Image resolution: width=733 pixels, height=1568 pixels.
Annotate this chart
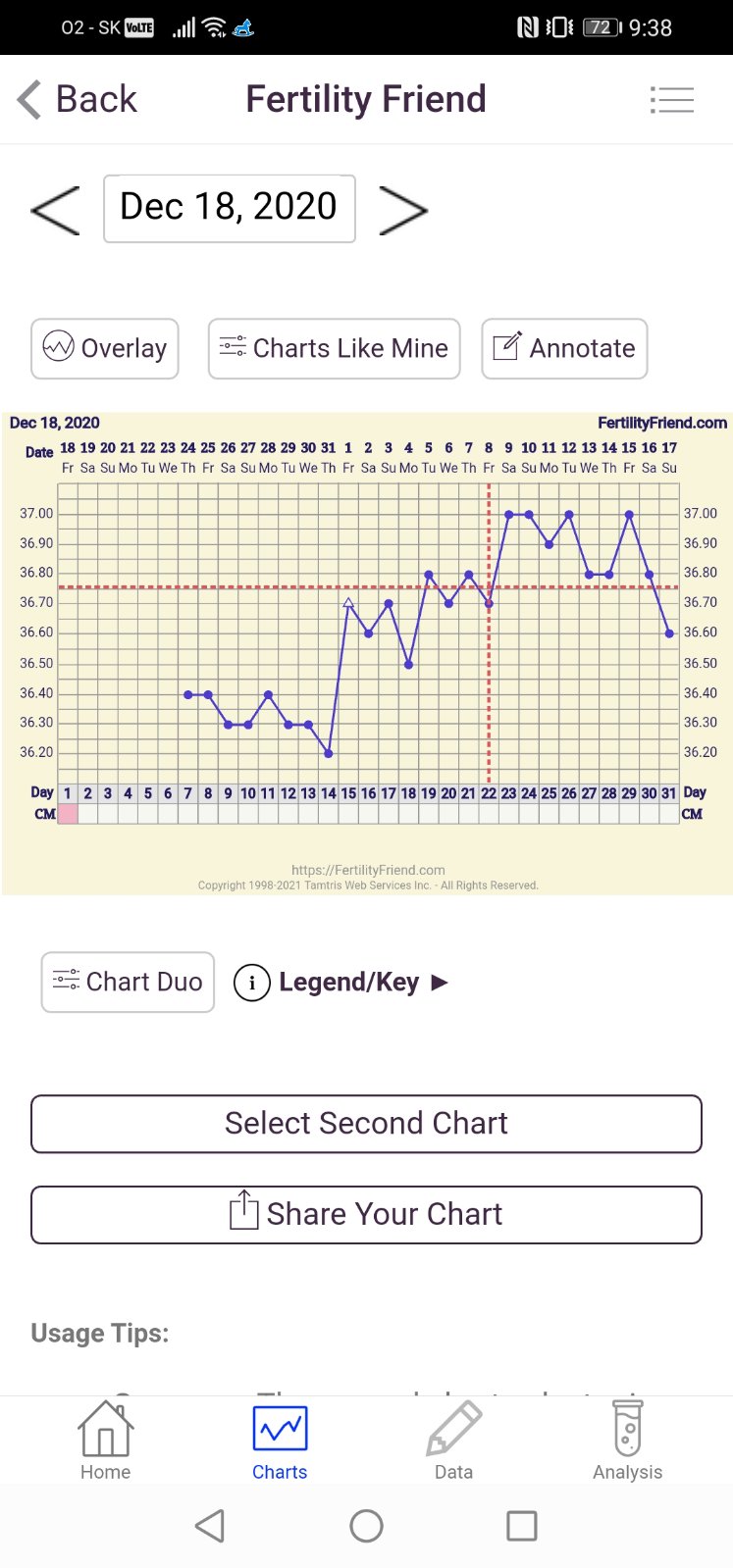point(564,348)
